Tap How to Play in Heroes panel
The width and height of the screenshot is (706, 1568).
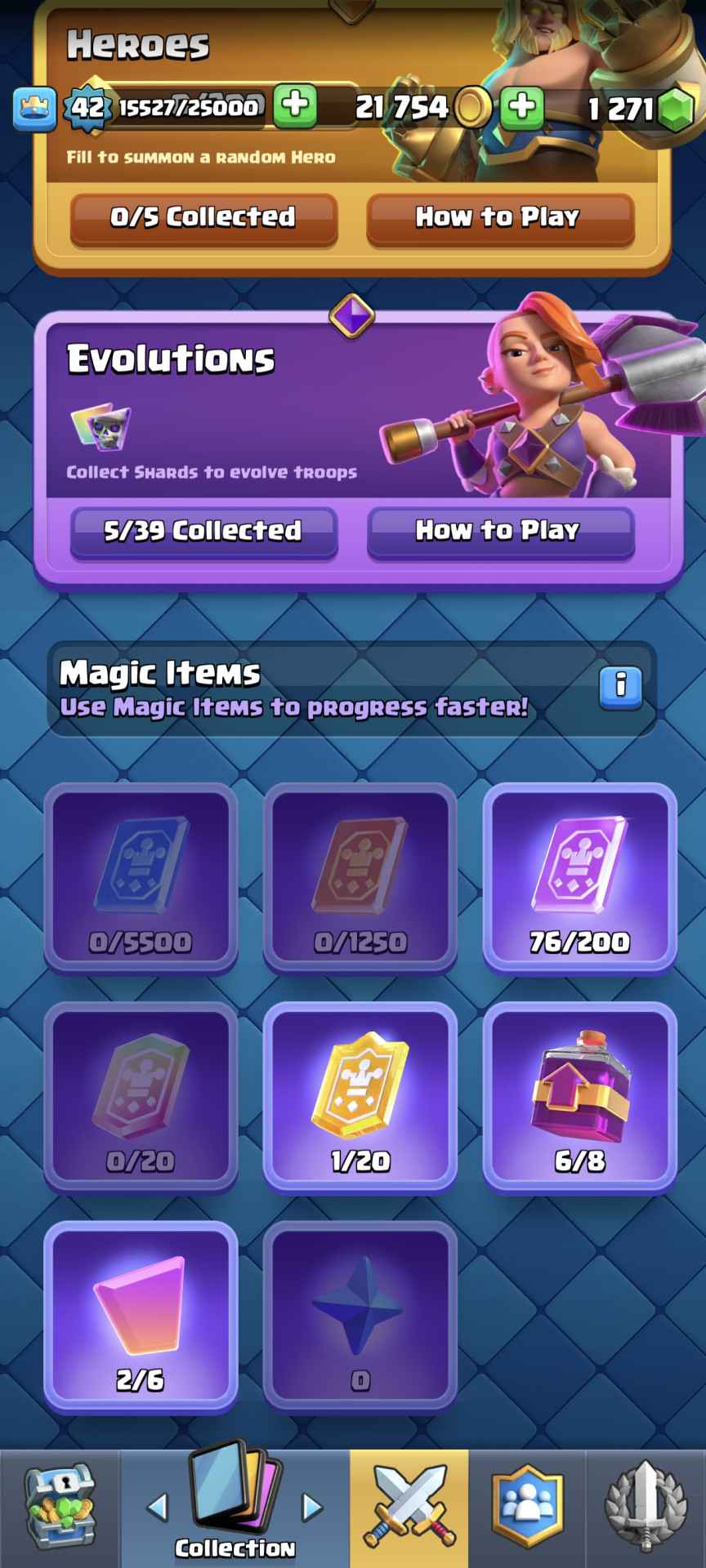[x=499, y=218]
